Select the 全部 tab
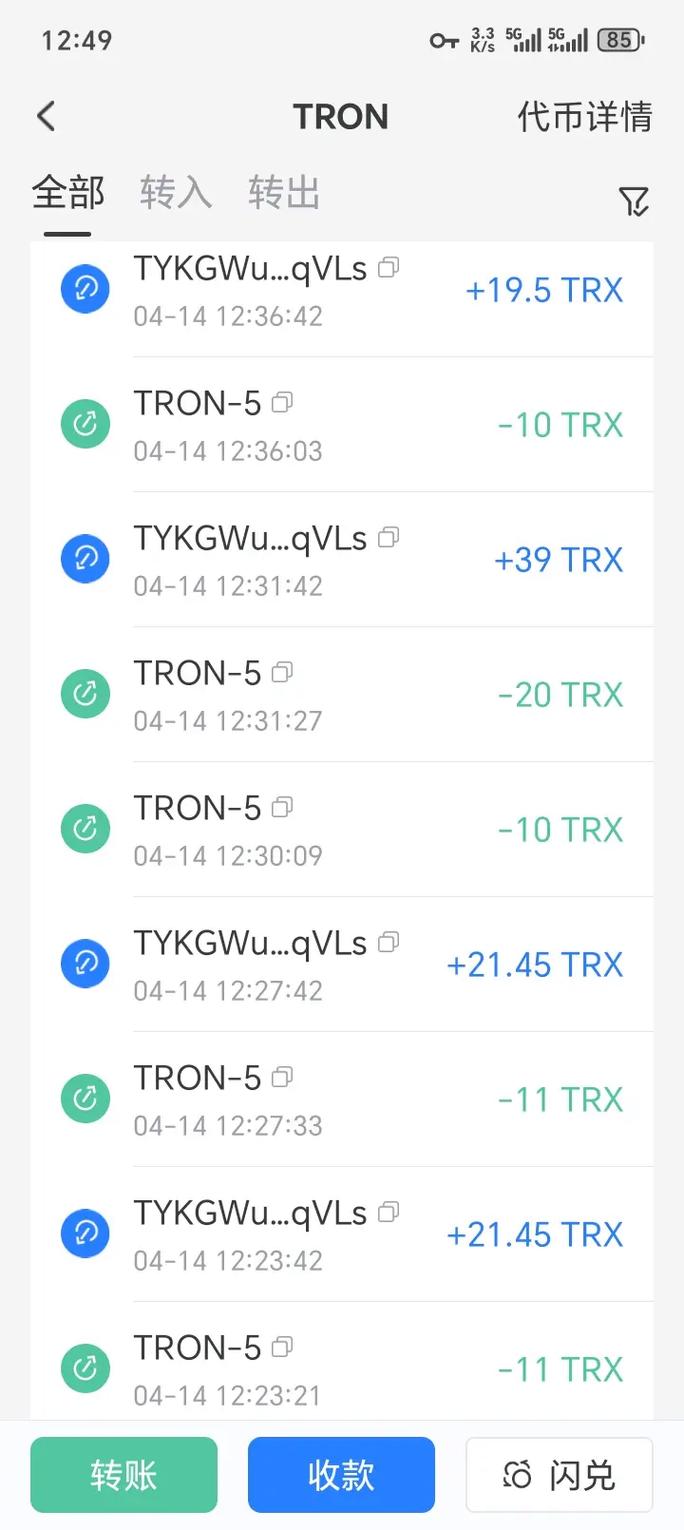Image resolution: width=684 pixels, height=1530 pixels. click(68, 192)
